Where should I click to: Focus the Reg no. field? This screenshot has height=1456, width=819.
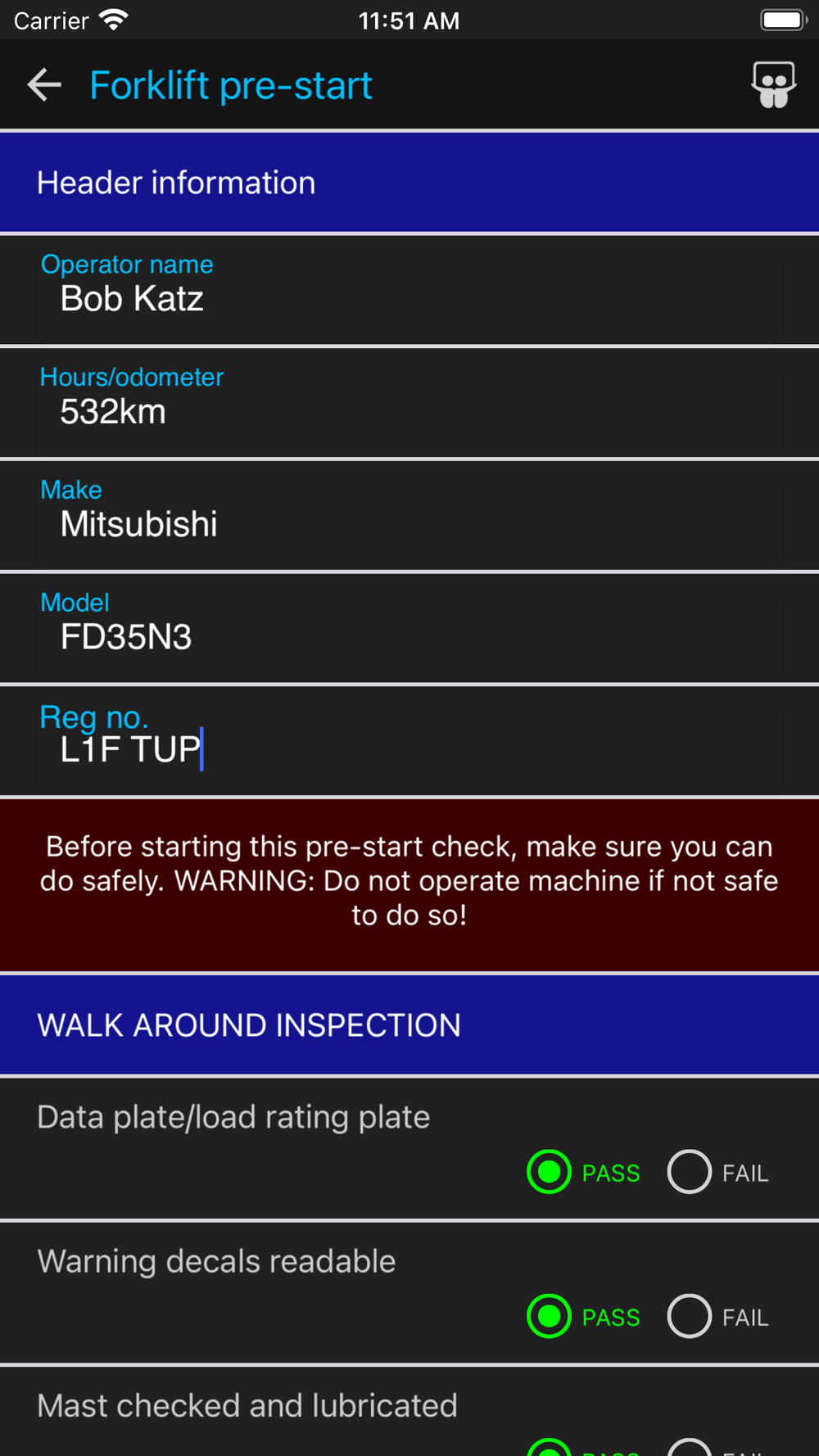409,749
